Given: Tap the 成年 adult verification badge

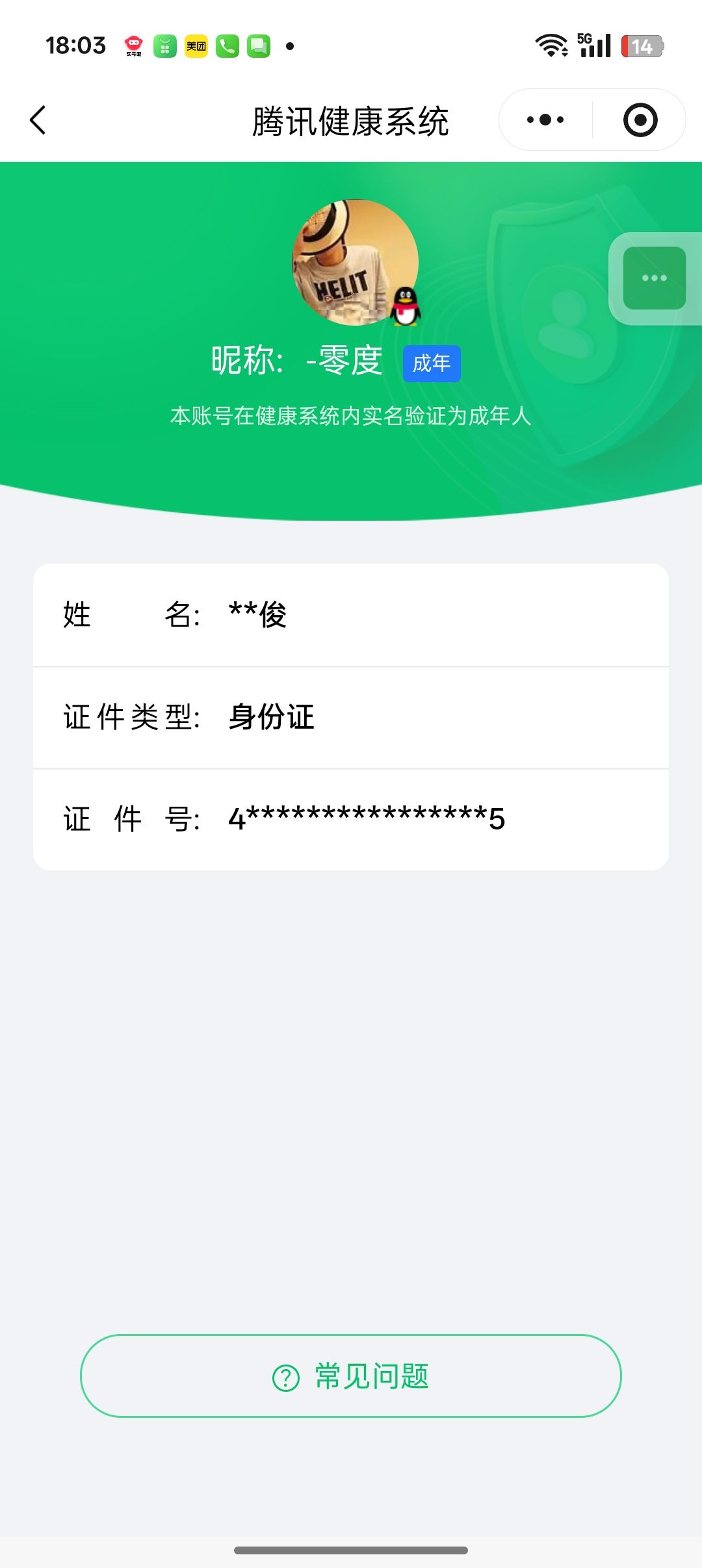Looking at the screenshot, I should (431, 363).
